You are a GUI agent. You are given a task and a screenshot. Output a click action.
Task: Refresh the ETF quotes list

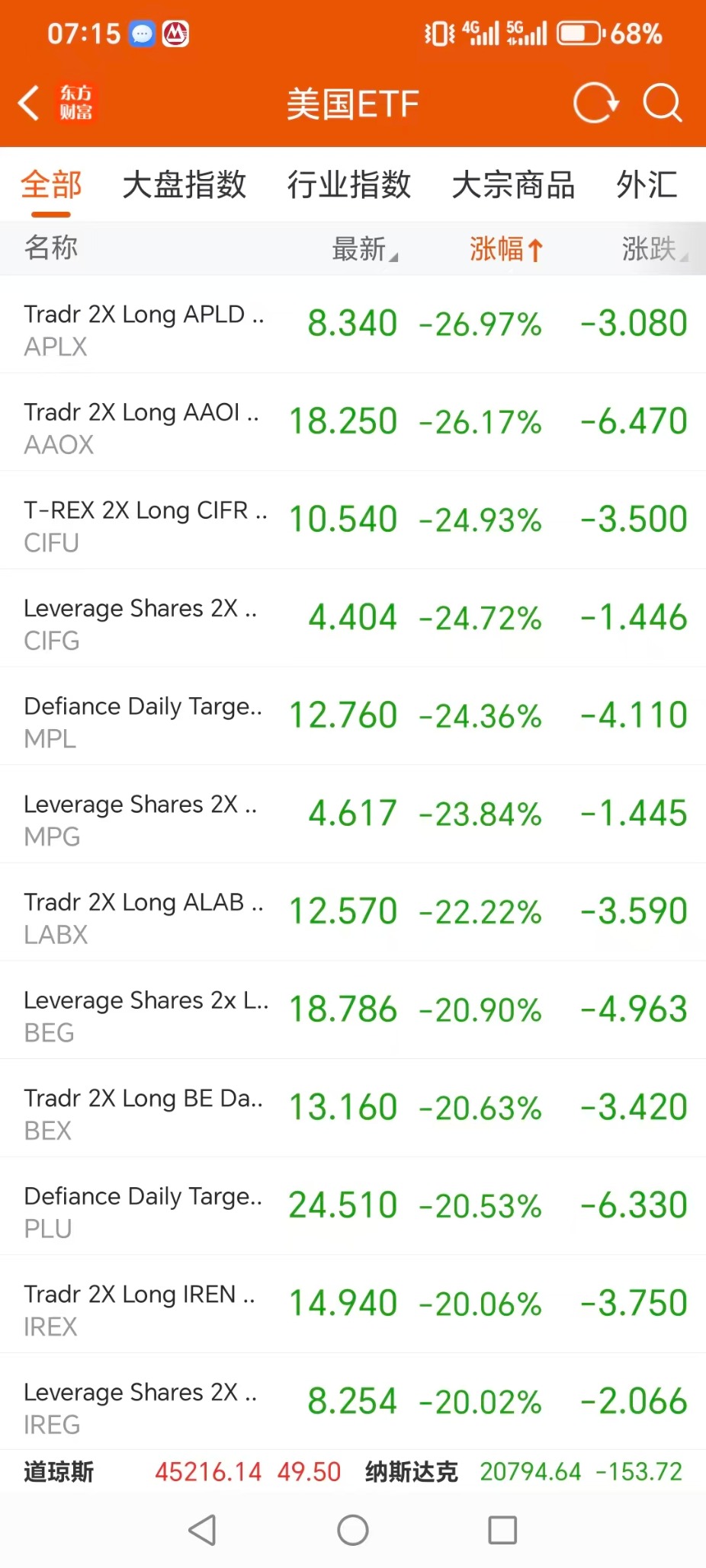pos(595,103)
